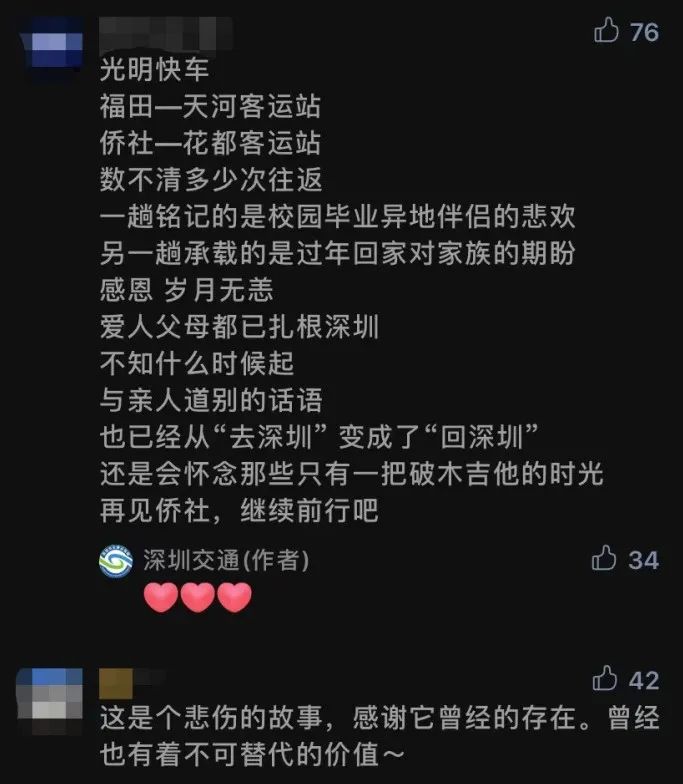
Task: Like the comment starting 这是个悲伤的故事
Action: pos(605,680)
